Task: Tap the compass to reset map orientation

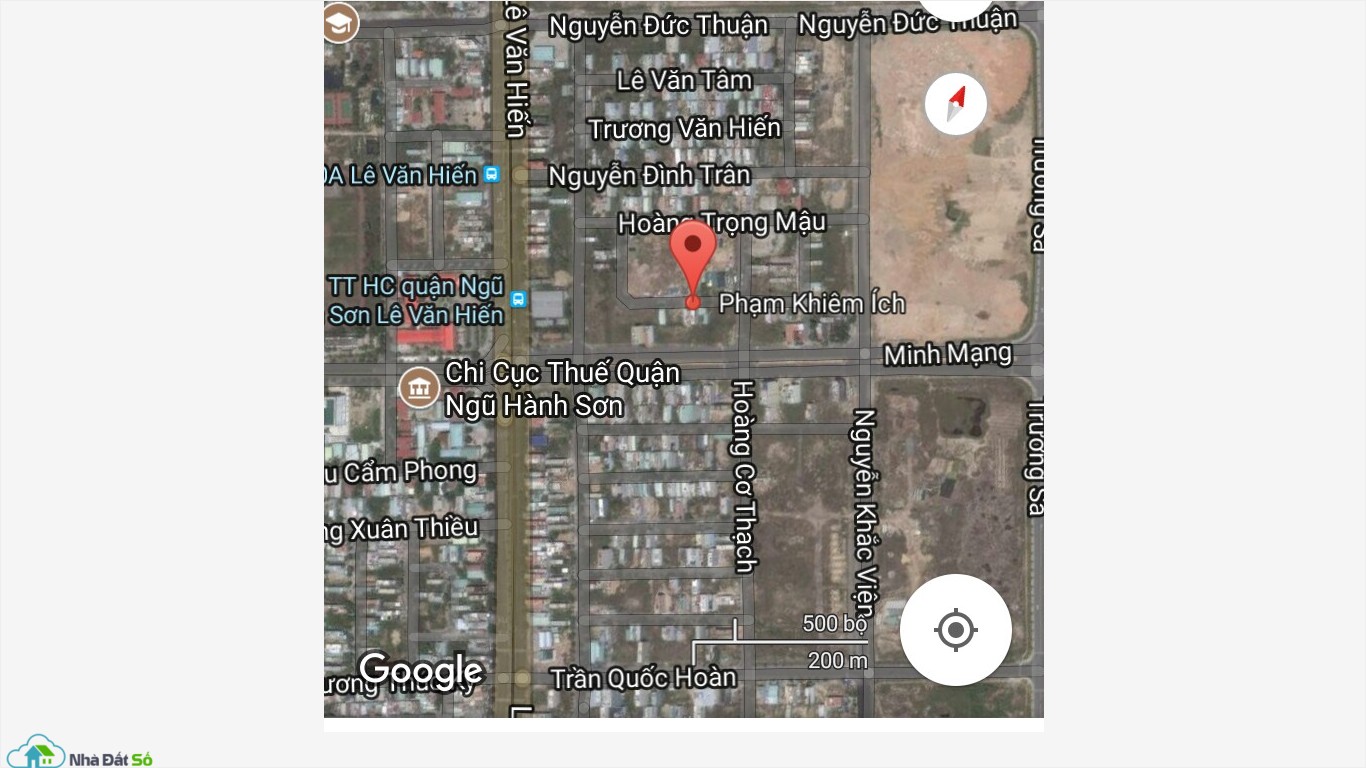Action: 955,104
